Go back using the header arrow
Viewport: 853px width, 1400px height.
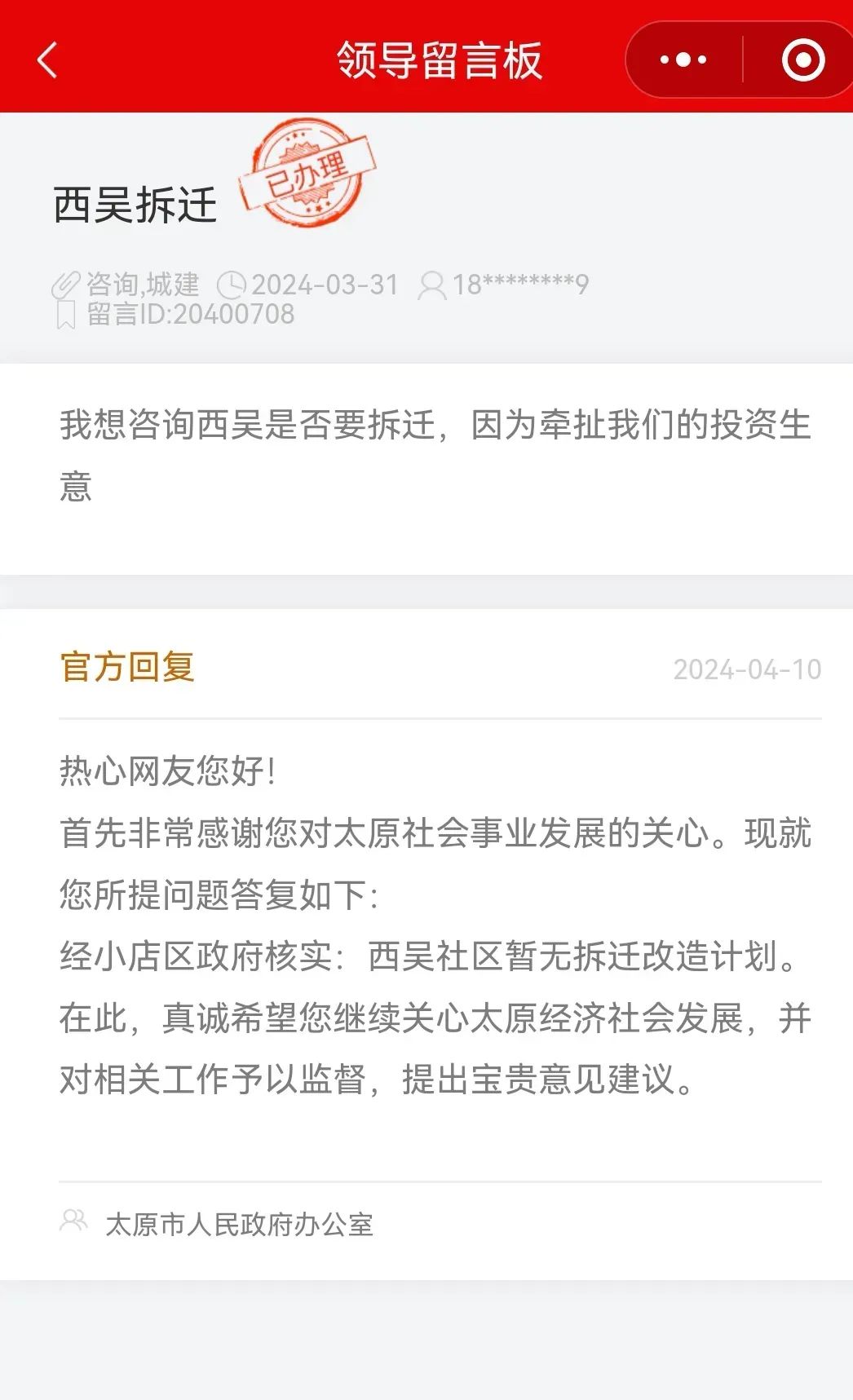pyautogui.click(x=47, y=60)
